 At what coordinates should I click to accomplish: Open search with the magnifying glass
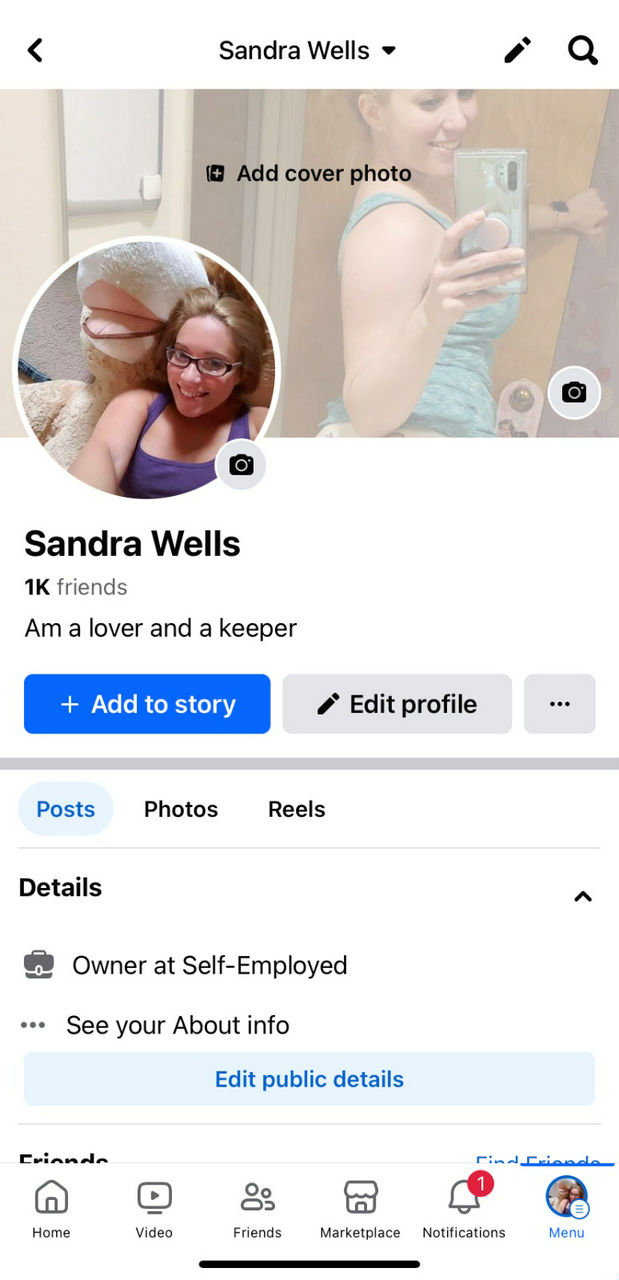[x=582, y=50]
